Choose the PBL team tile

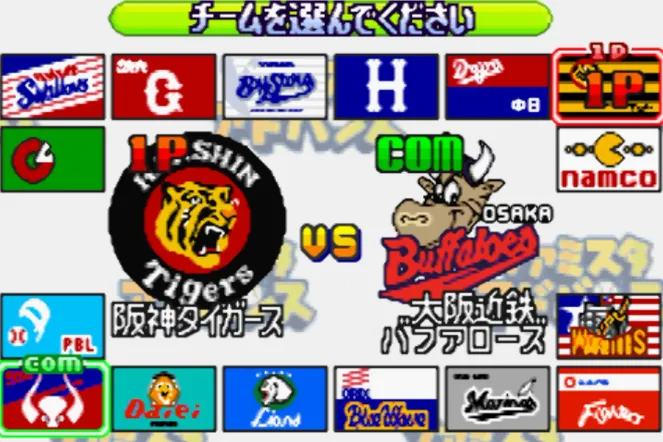[52, 327]
